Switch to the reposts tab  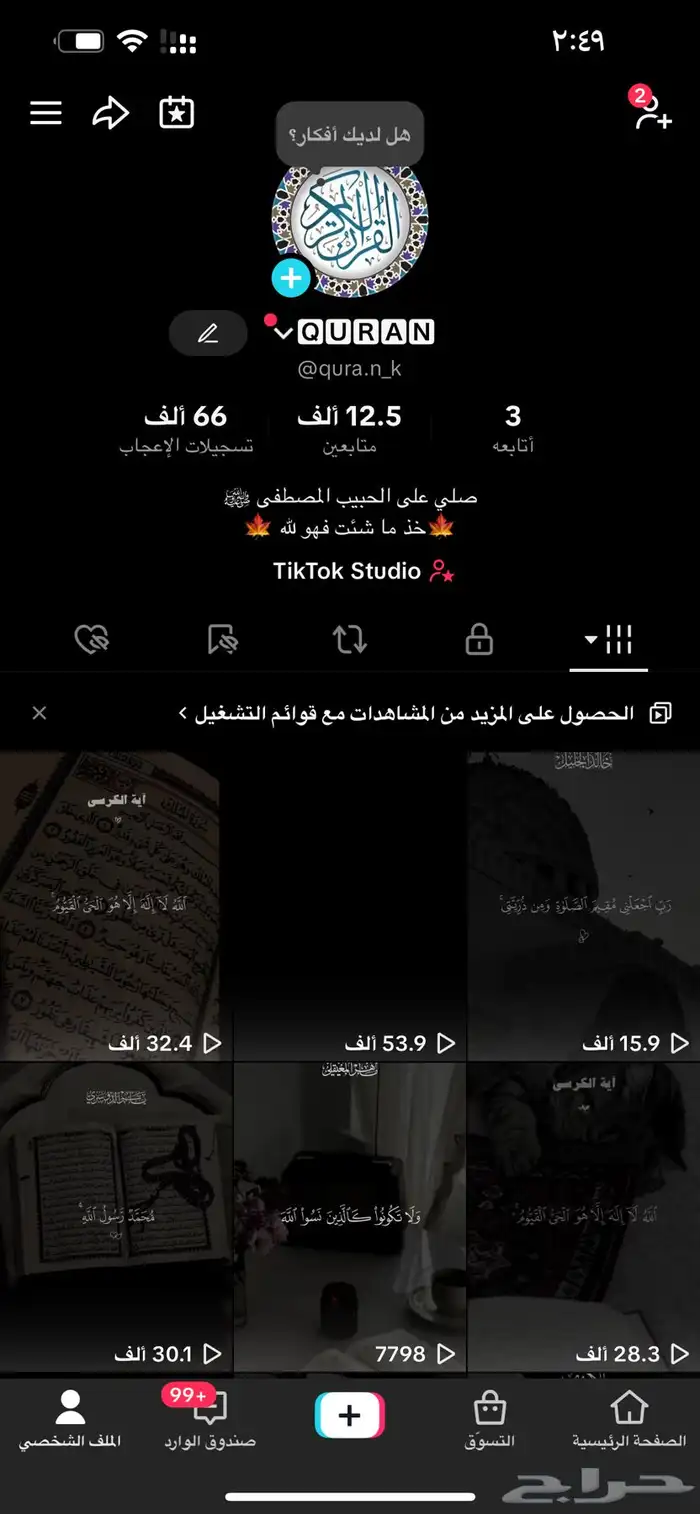coord(350,639)
